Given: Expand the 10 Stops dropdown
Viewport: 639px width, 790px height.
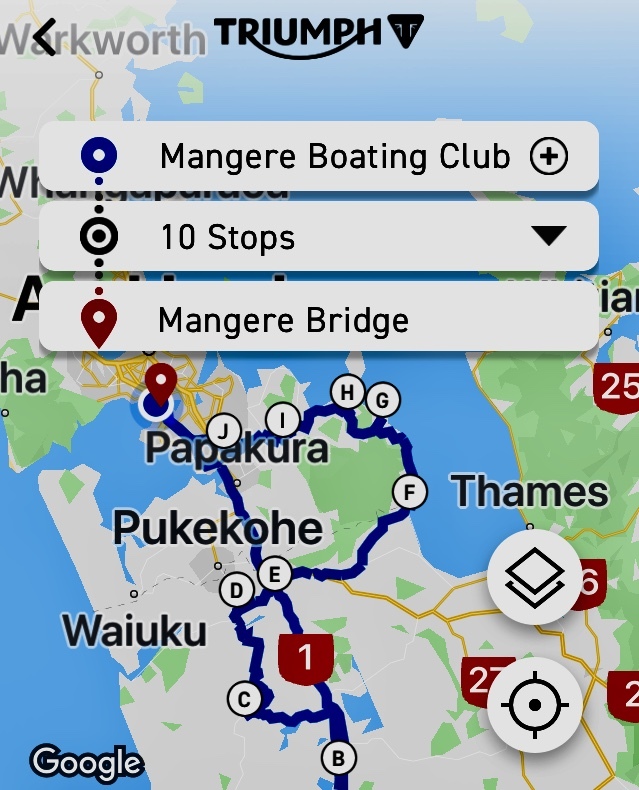Looking at the screenshot, I should (548, 236).
